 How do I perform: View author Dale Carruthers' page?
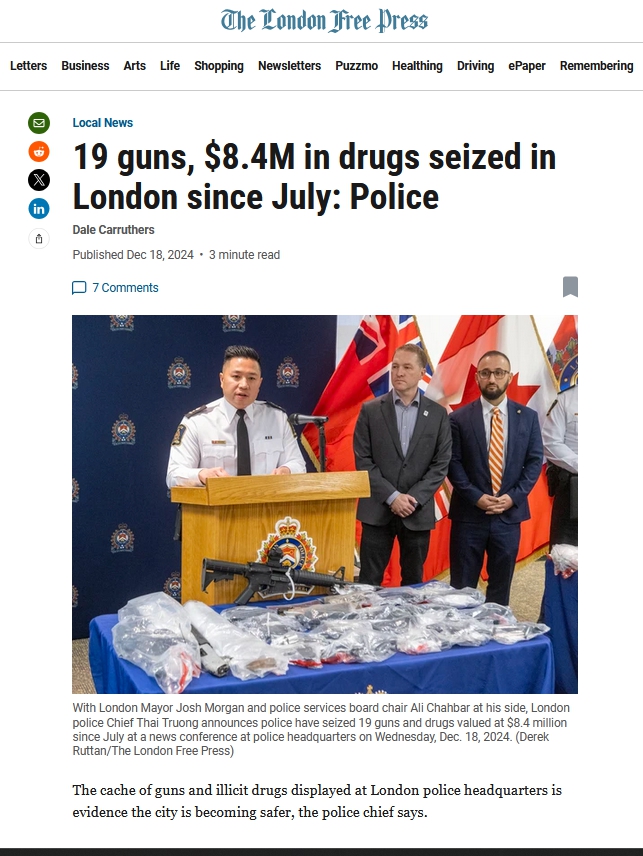(x=113, y=230)
